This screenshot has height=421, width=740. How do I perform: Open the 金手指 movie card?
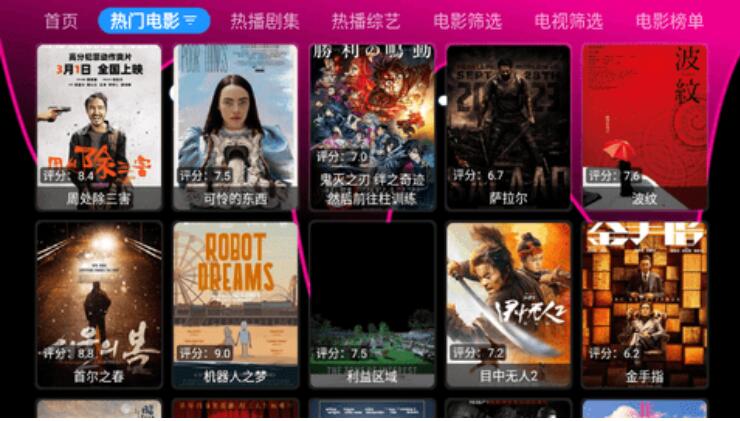pos(644,303)
